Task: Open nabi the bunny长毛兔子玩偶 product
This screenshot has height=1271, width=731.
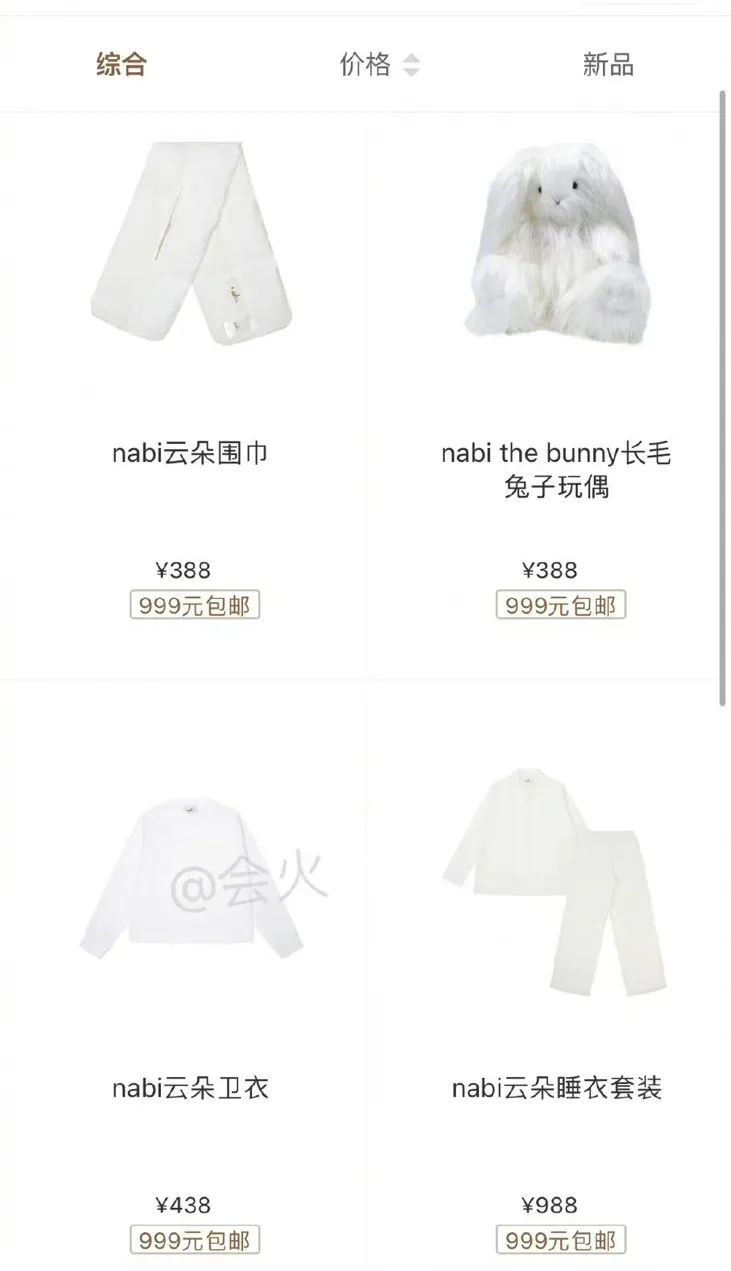Action: pyautogui.click(x=549, y=395)
